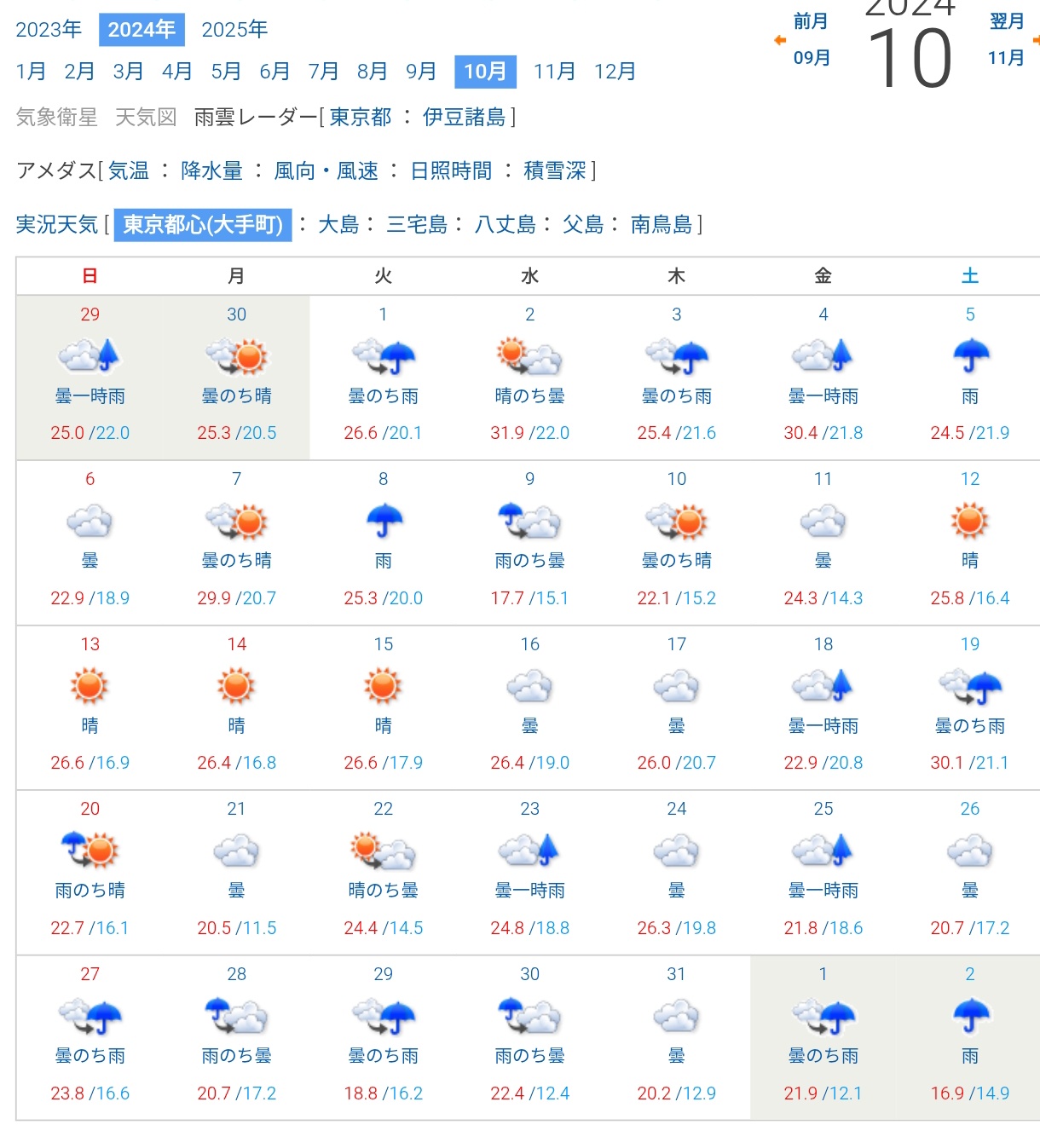
Task: Open the 積雪深 link
Action: [x=555, y=171]
